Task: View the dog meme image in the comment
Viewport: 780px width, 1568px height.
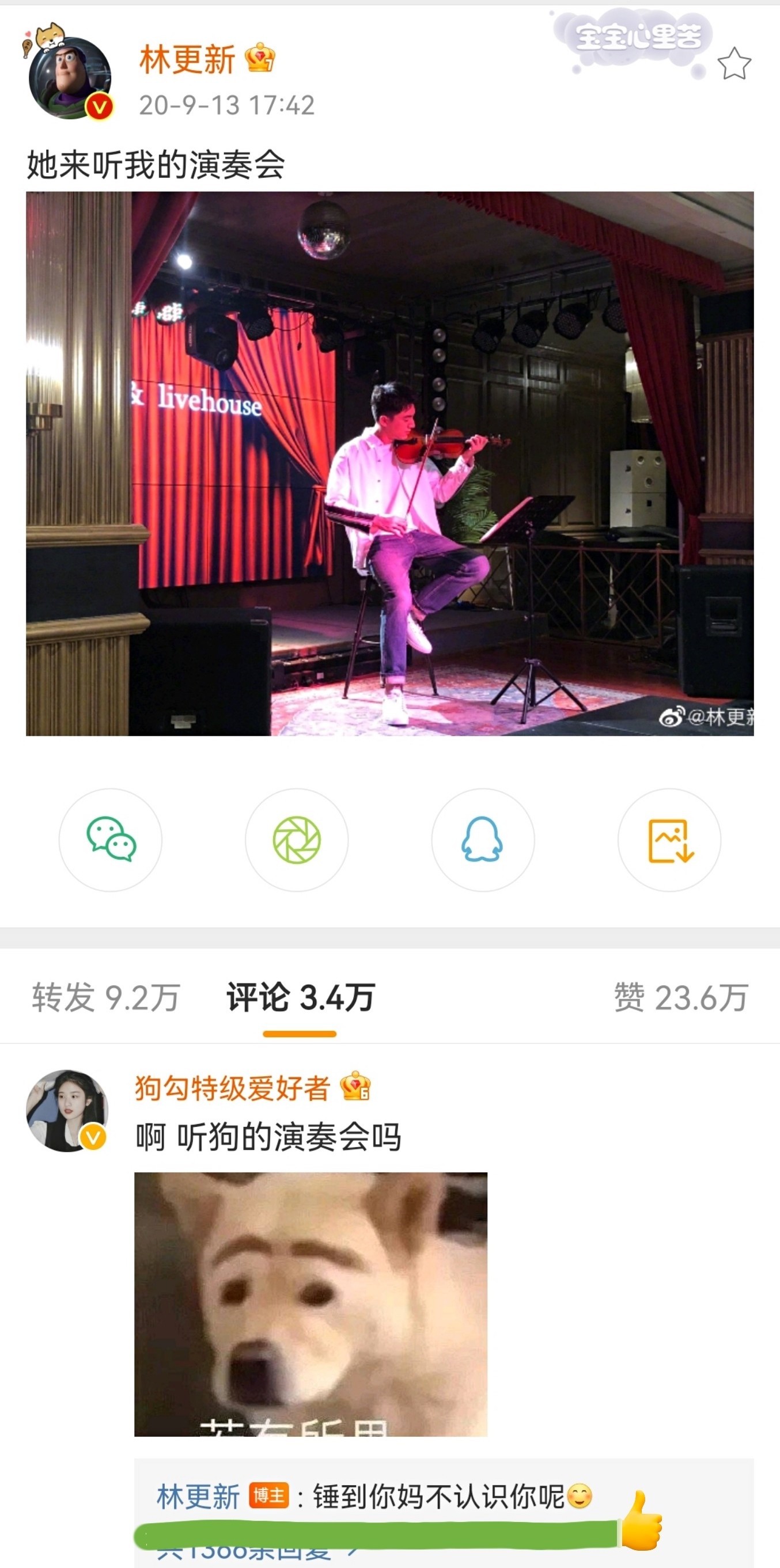Action: pos(311,1304)
